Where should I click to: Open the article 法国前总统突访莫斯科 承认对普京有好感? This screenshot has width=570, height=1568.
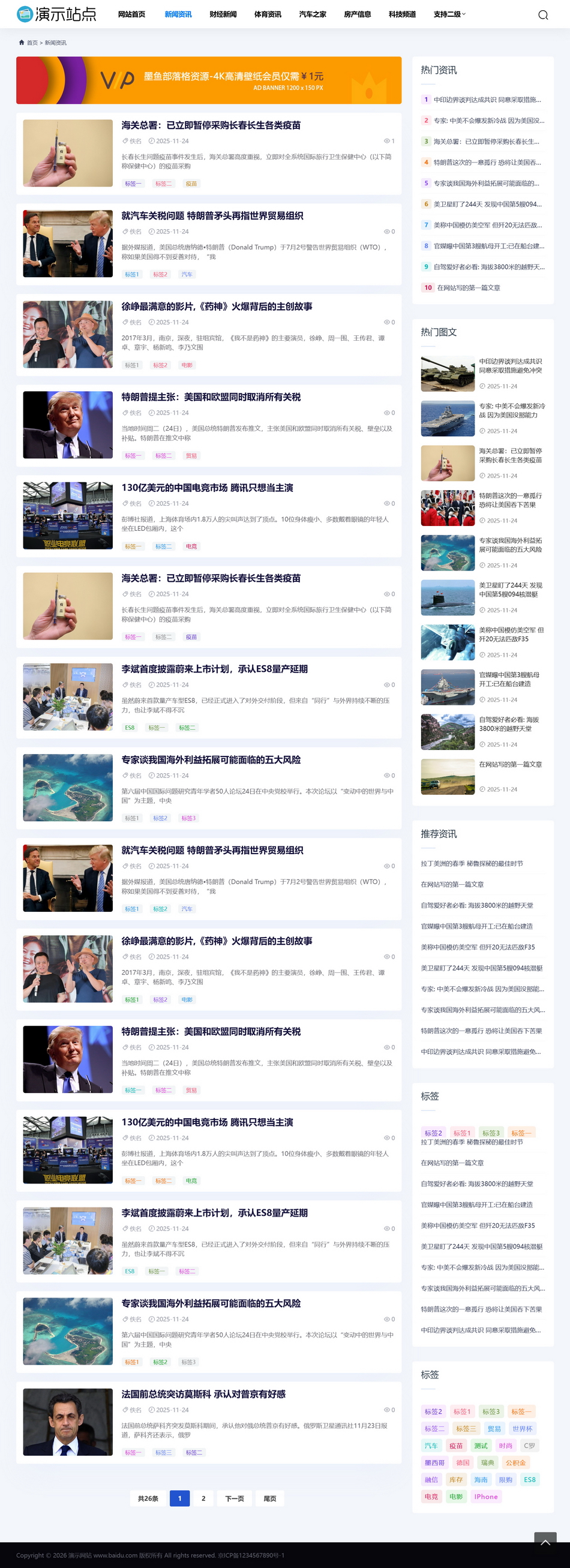point(203,1394)
